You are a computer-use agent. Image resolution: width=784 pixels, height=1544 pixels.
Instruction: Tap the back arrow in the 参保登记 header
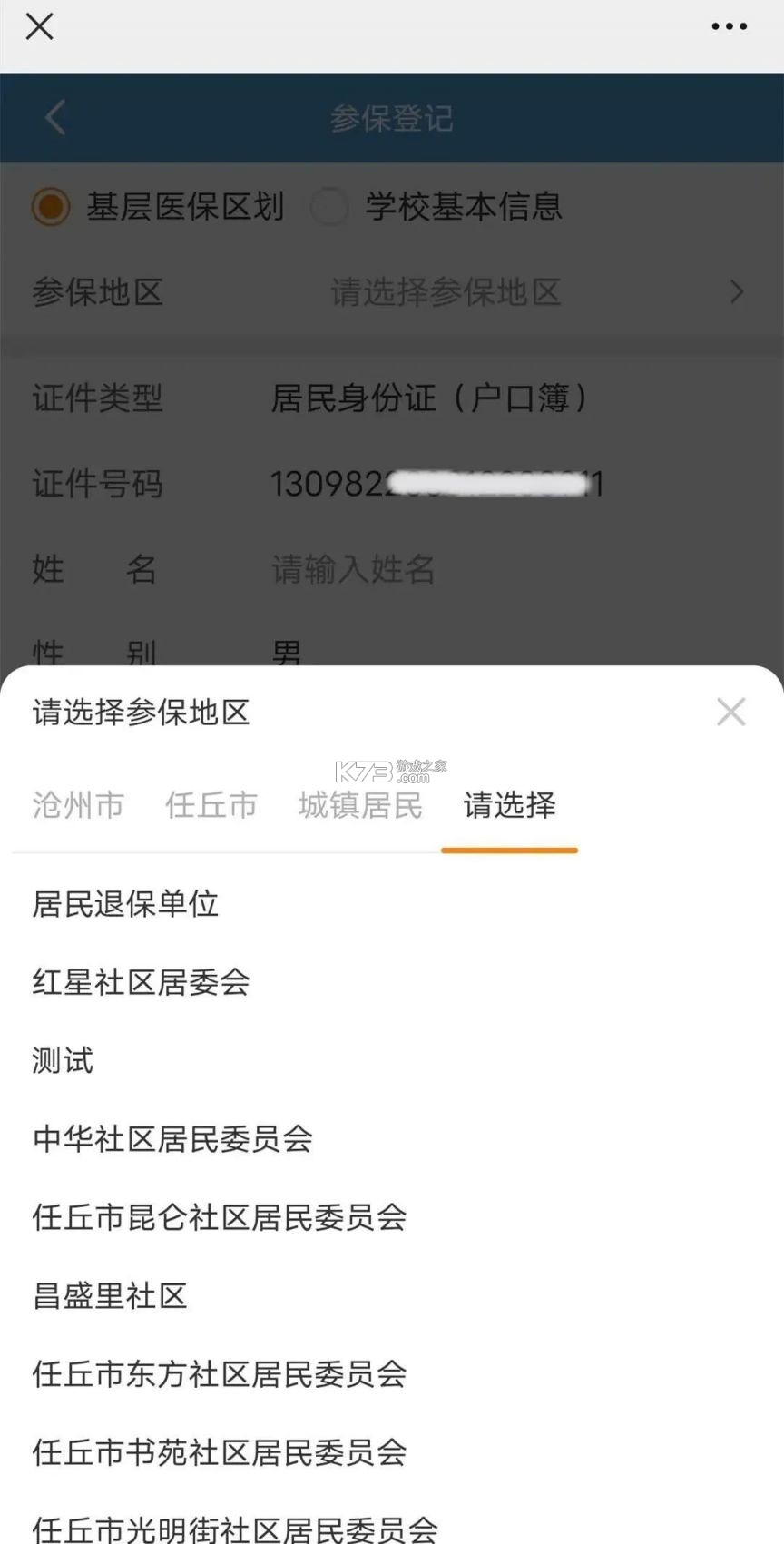tap(53, 117)
